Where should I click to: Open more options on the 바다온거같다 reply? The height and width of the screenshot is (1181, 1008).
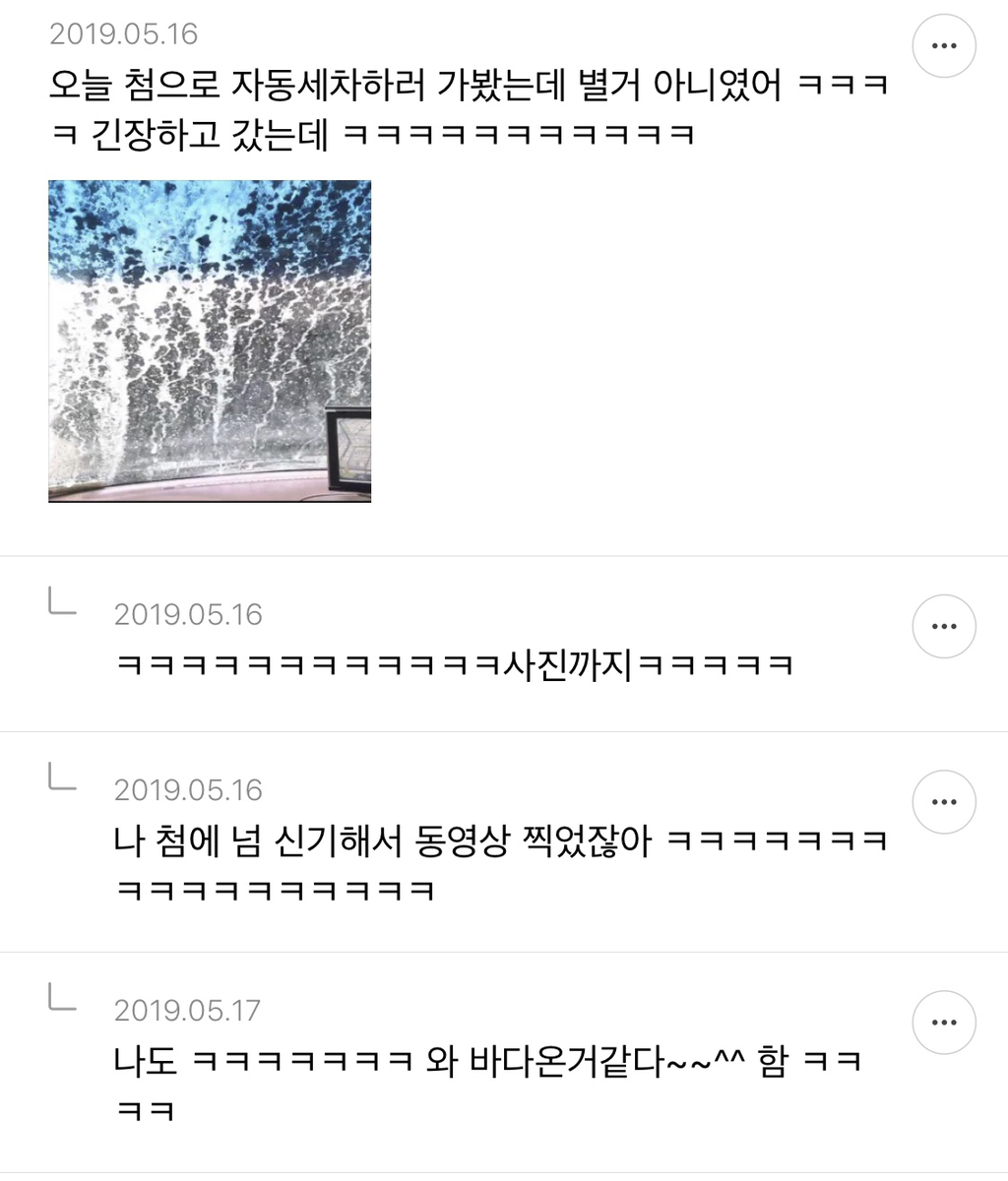point(944,1023)
